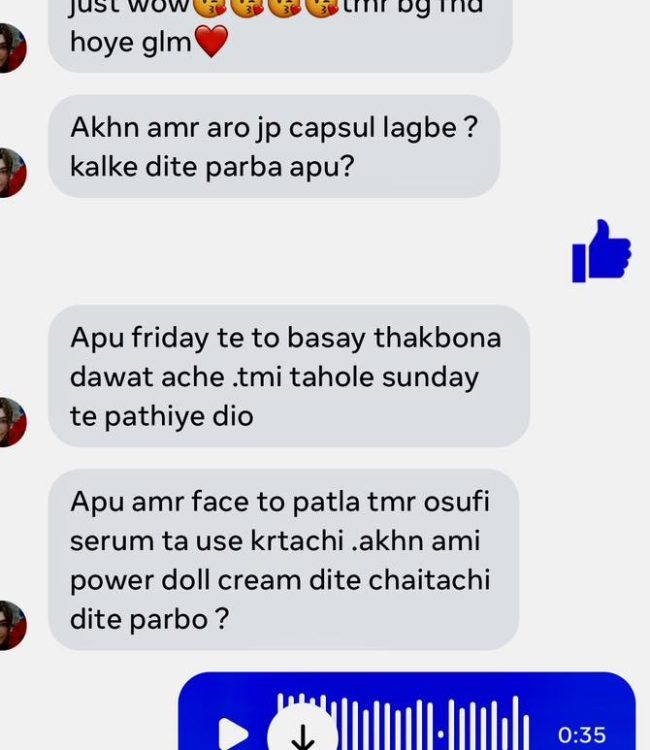Viewport: 650px width, 750px height.
Task: Play the 0:35 voice message
Action: tap(232, 734)
